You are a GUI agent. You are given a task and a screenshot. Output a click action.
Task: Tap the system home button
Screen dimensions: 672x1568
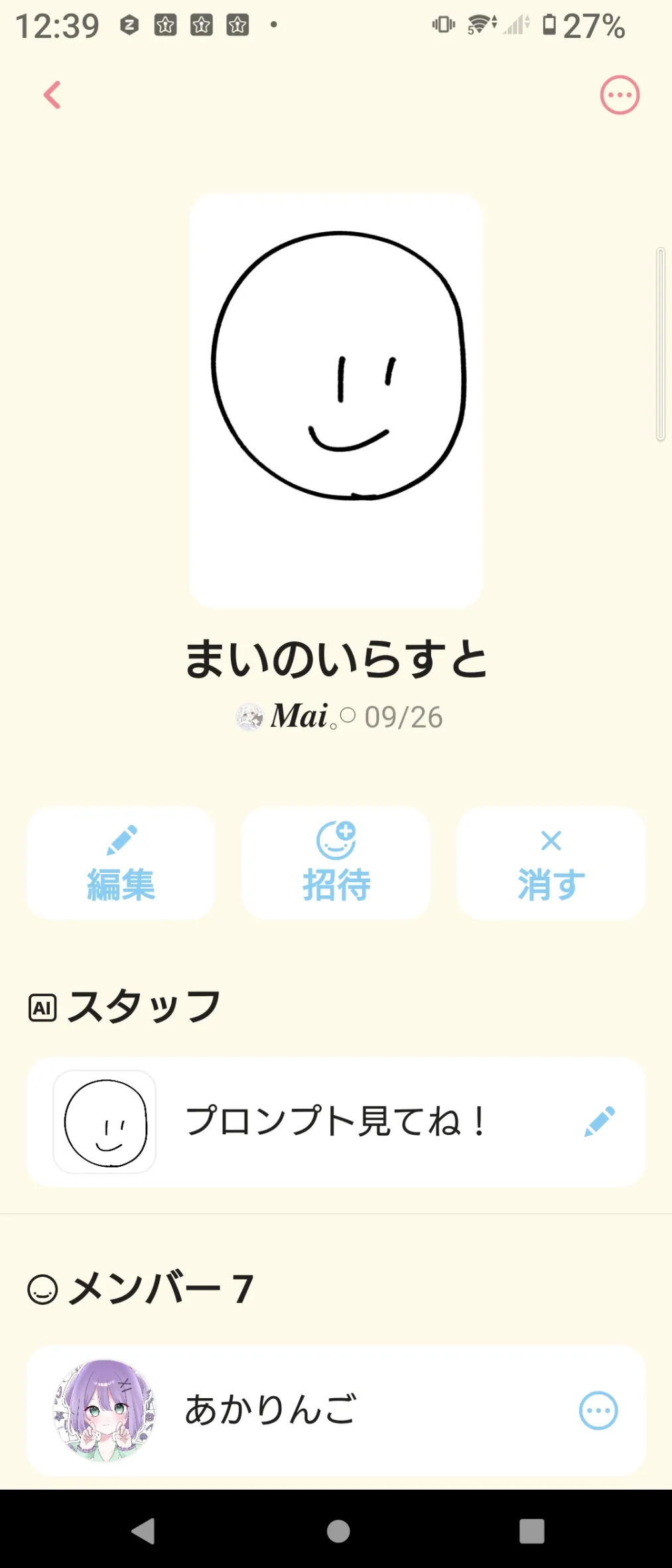(x=338, y=1531)
